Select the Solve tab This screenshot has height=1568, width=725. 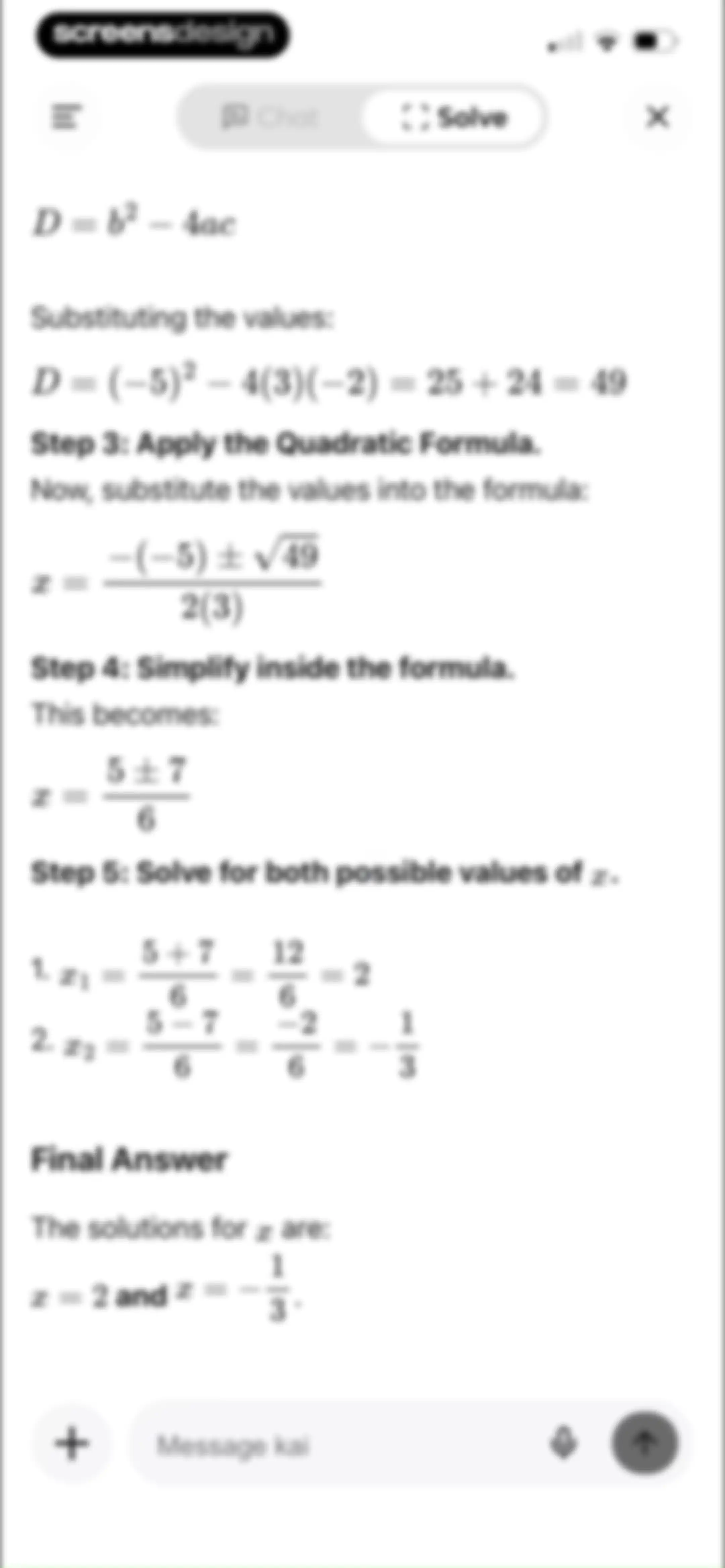pyautogui.click(x=453, y=117)
